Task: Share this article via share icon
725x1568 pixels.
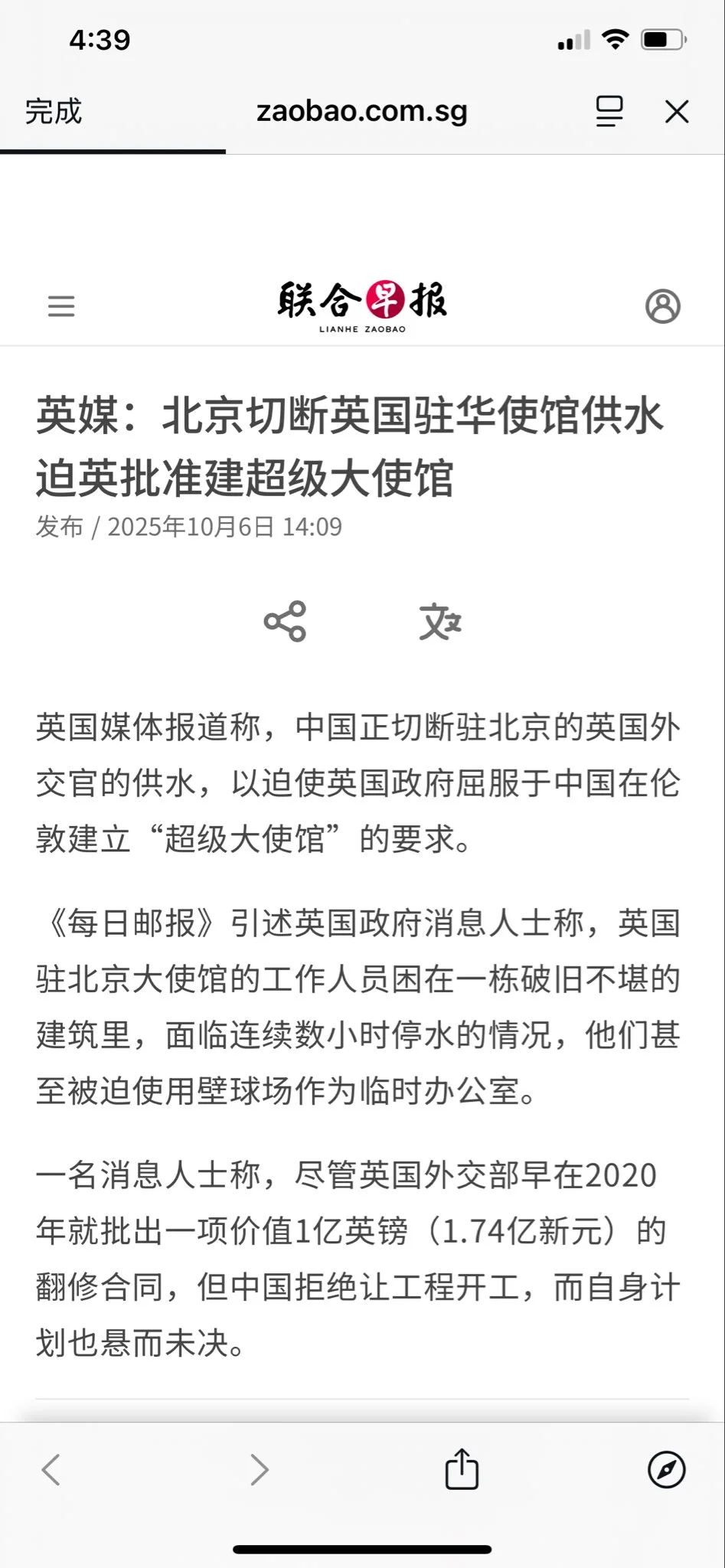Action: click(x=285, y=621)
